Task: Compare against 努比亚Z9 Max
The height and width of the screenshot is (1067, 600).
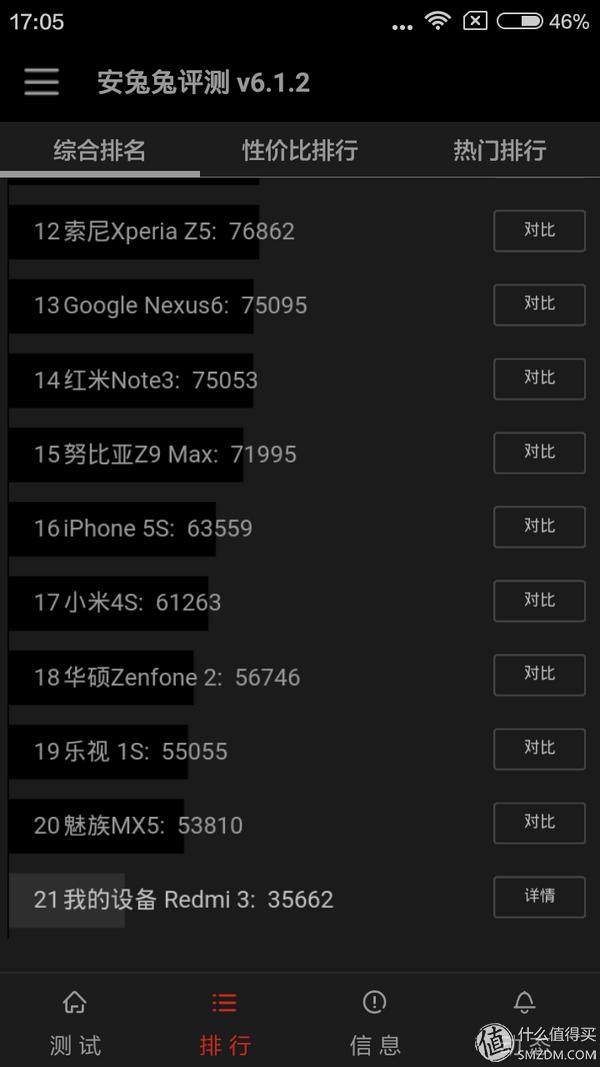Action: (539, 453)
